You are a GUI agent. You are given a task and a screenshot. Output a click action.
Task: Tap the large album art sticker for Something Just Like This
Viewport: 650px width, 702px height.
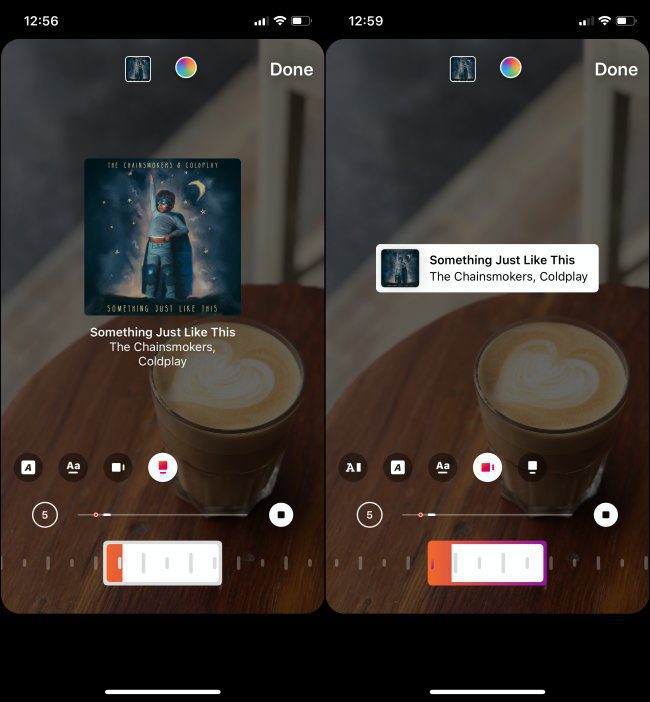click(x=162, y=236)
